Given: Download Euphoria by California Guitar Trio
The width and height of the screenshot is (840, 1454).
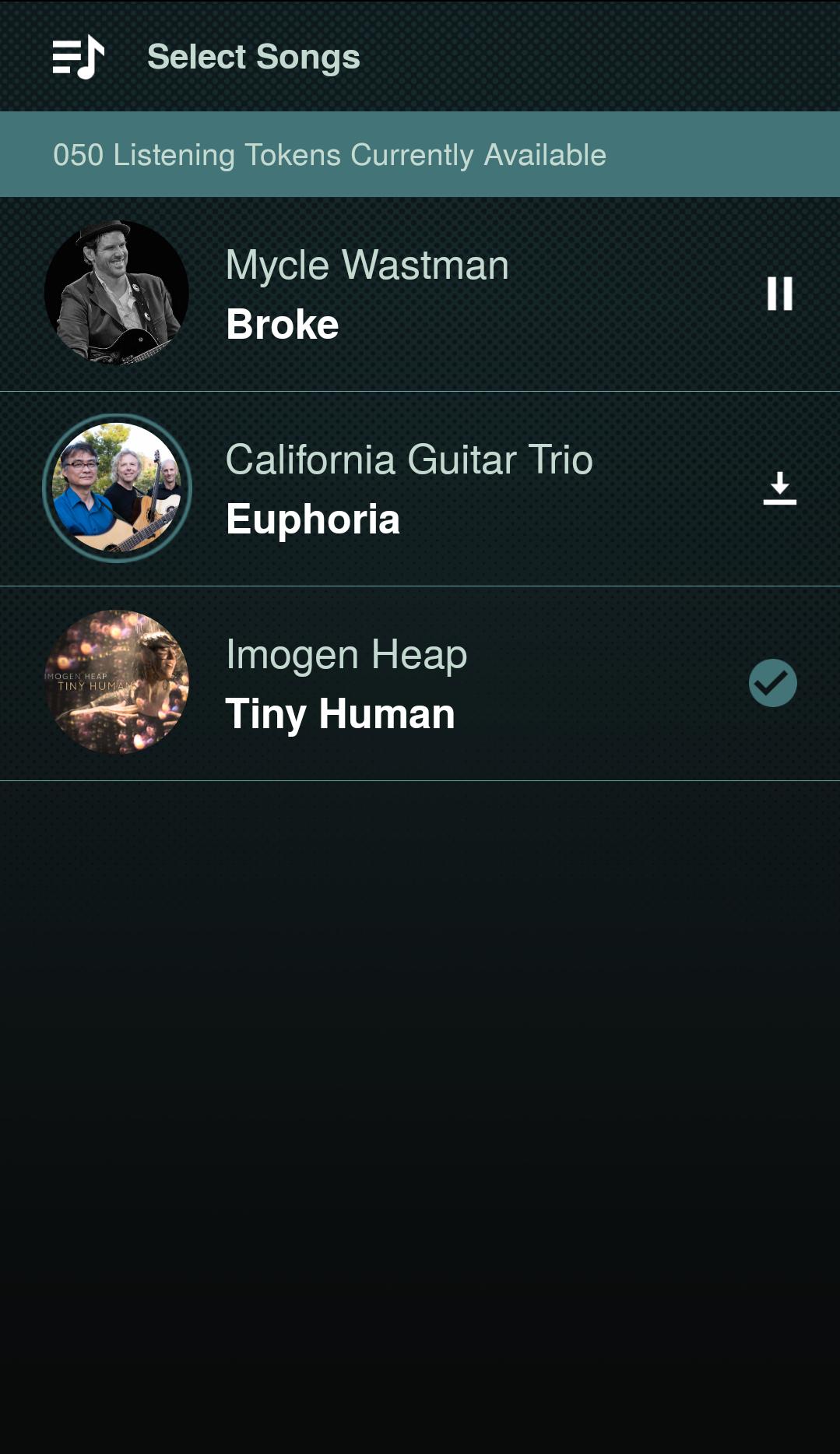Looking at the screenshot, I should (x=779, y=488).
